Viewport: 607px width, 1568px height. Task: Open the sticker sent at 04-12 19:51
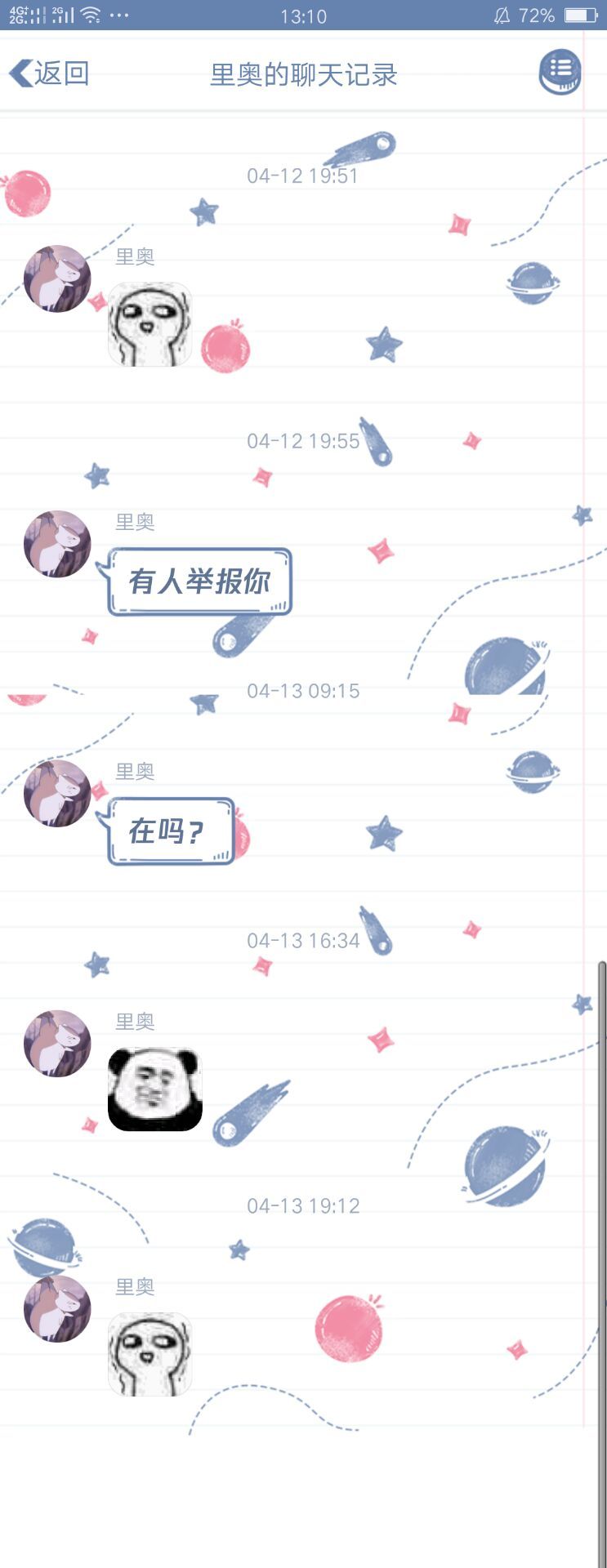[150, 324]
